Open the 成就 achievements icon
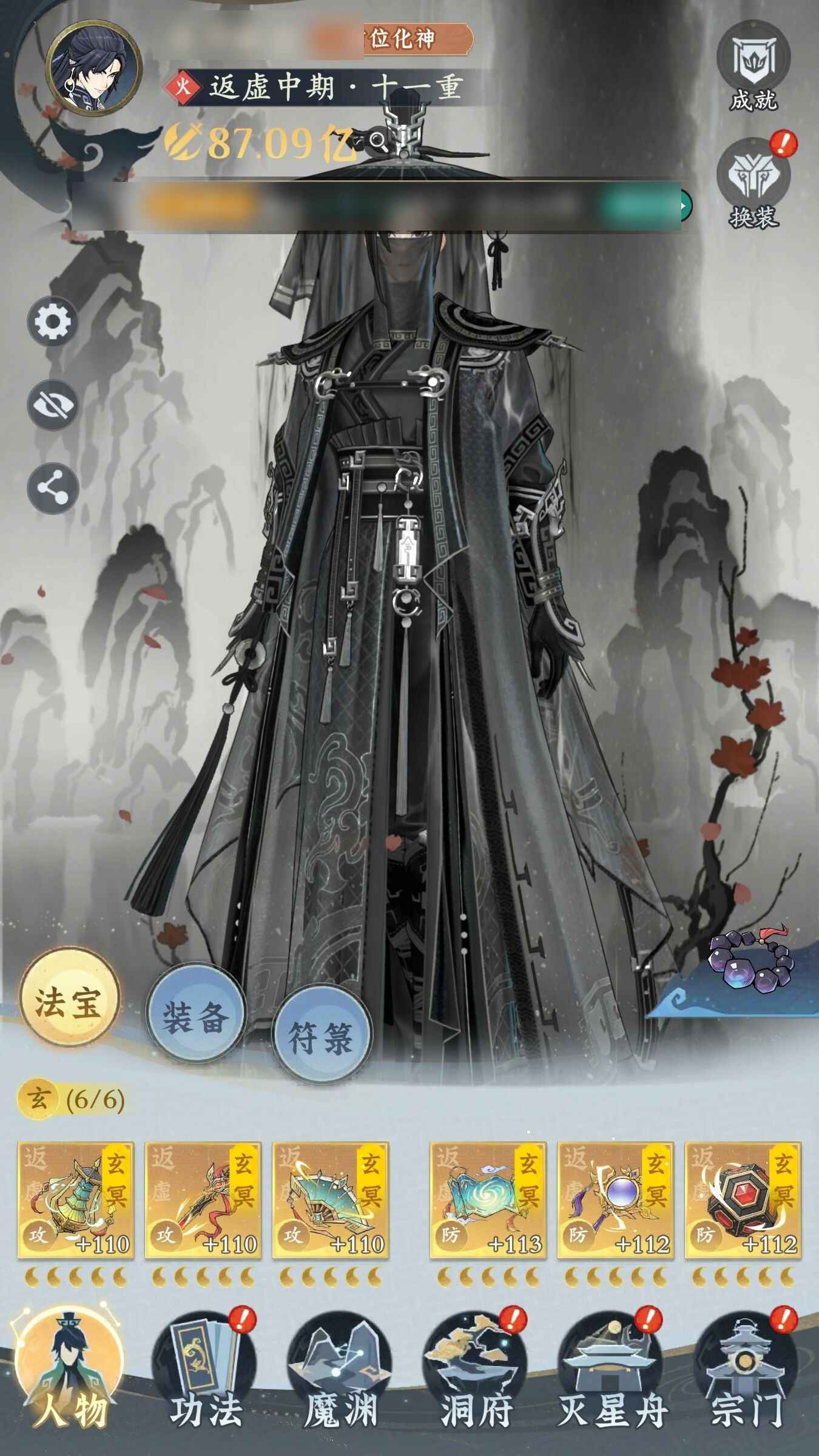Image resolution: width=819 pixels, height=1456 pixels. coord(752,66)
